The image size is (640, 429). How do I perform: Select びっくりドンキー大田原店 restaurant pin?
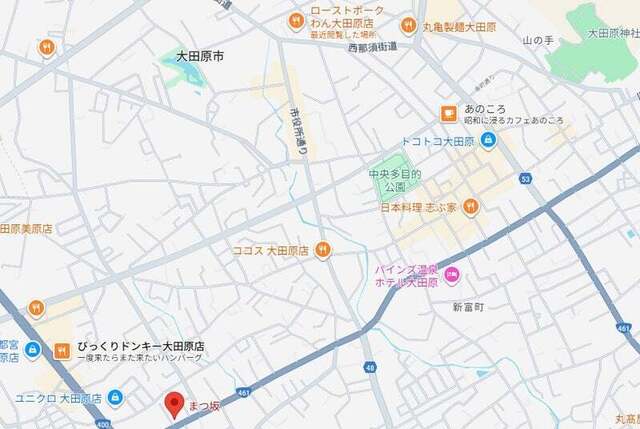[61, 350]
